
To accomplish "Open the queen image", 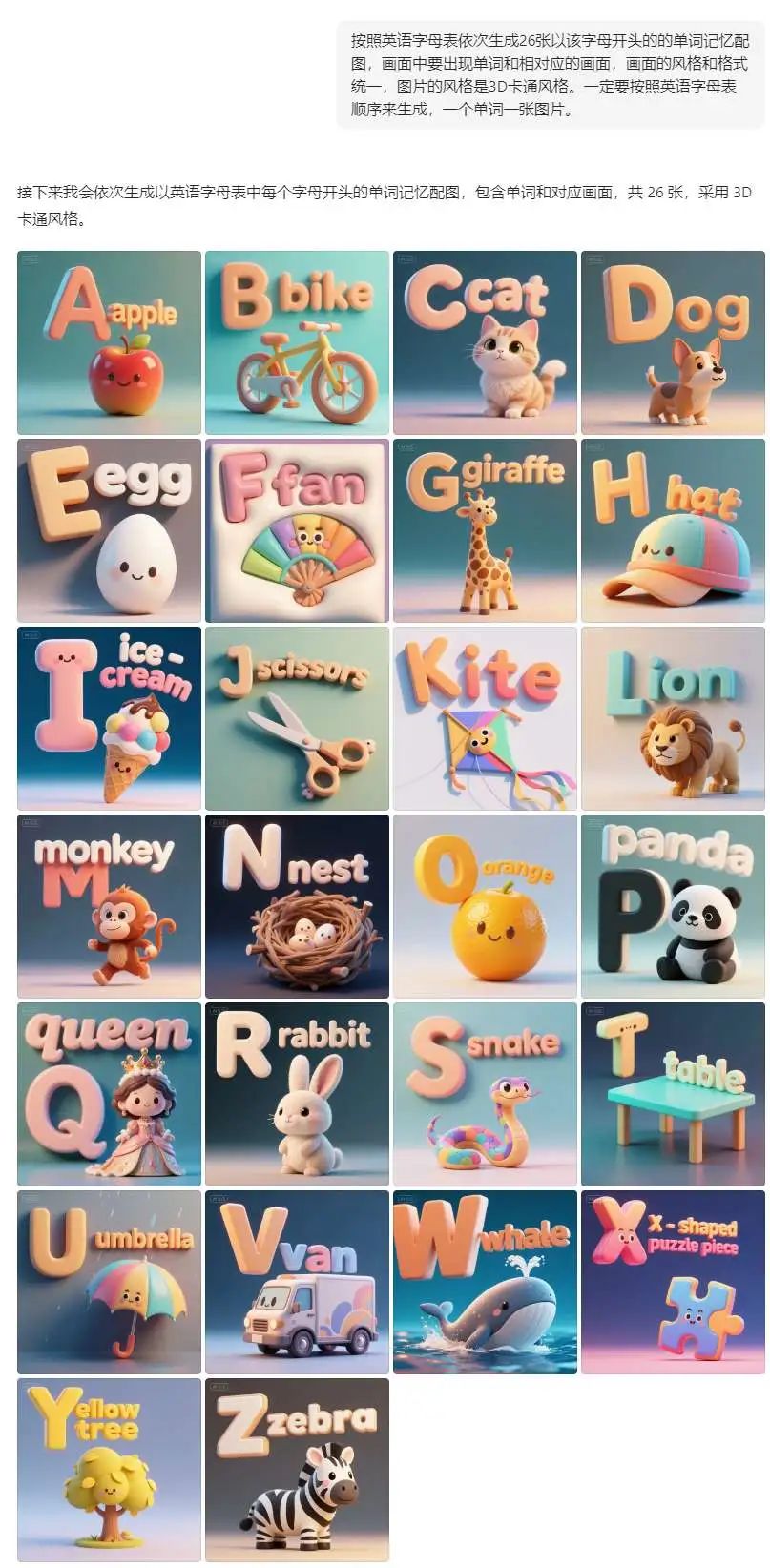I will click(109, 1094).
